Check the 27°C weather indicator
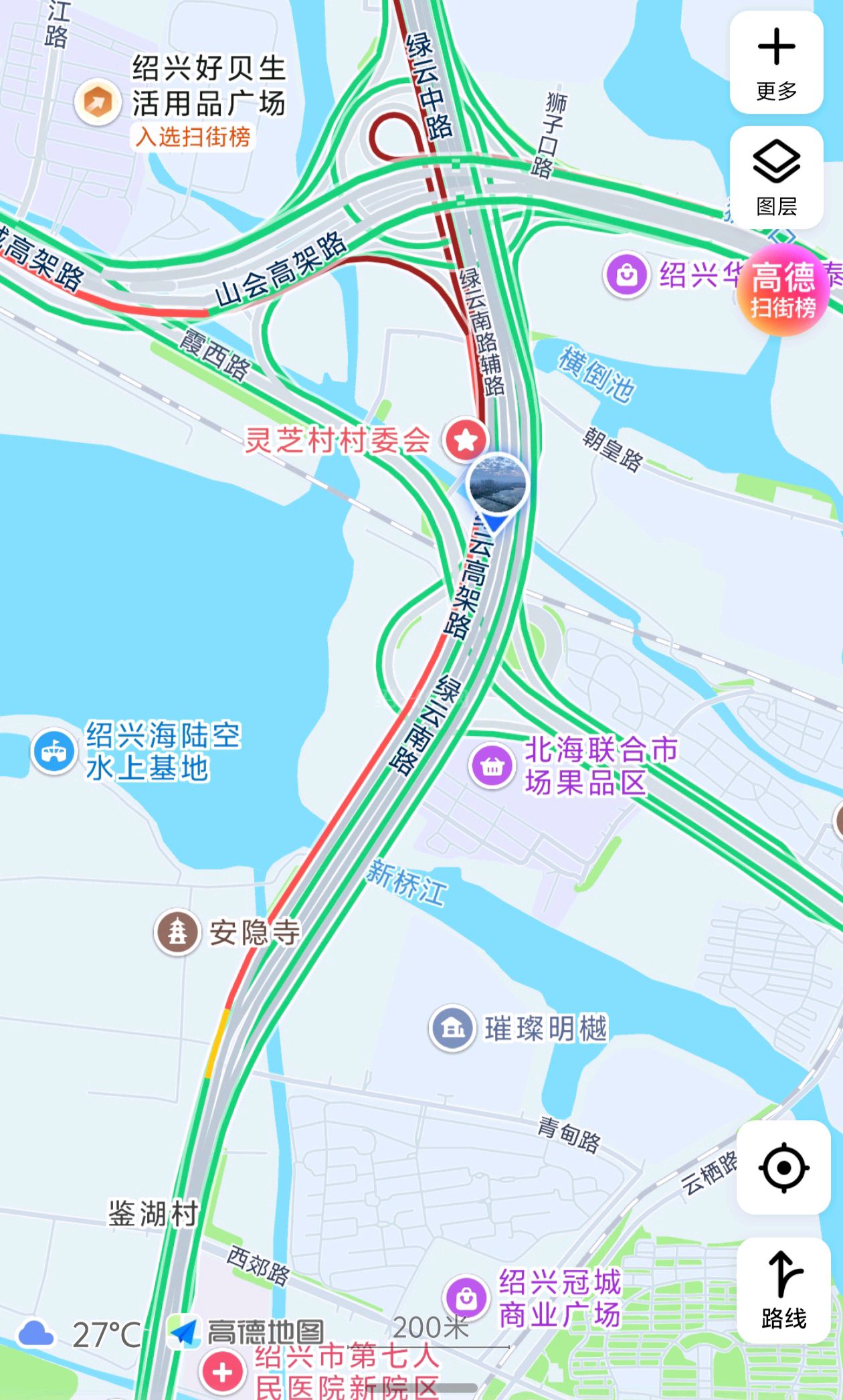Screen dimensions: 843x1400 (80, 1334)
